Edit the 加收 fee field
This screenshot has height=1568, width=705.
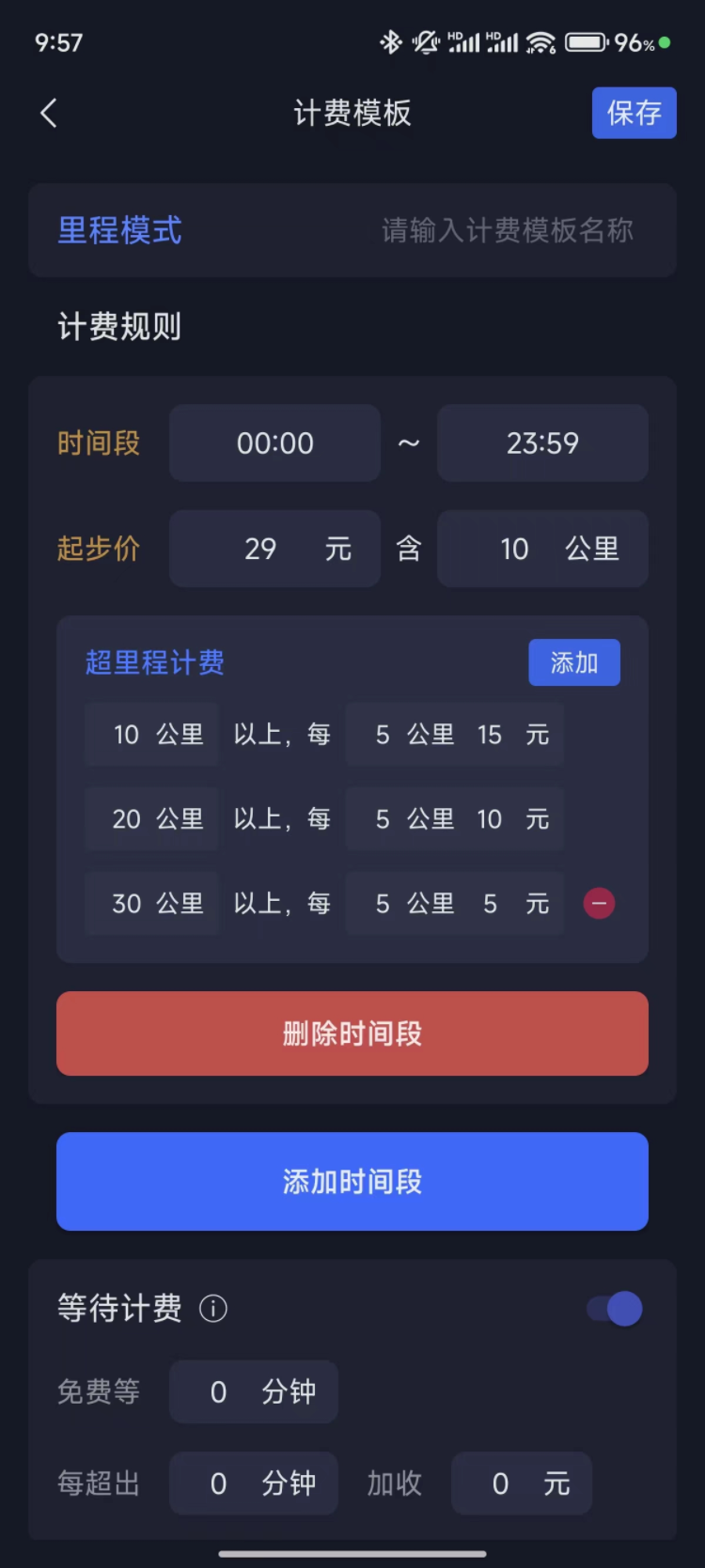[x=502, y=1483]
